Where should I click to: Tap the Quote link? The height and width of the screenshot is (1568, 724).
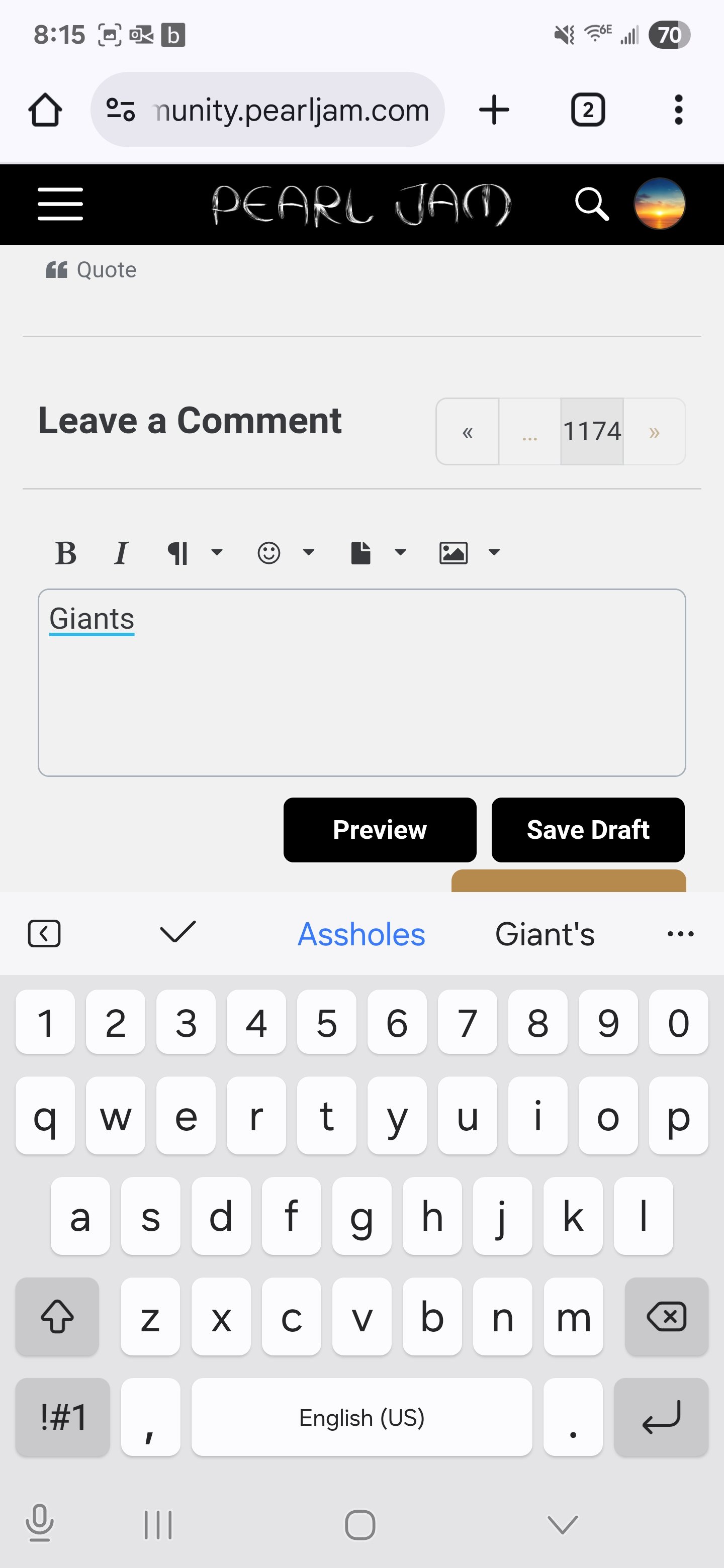pos(92,270)
